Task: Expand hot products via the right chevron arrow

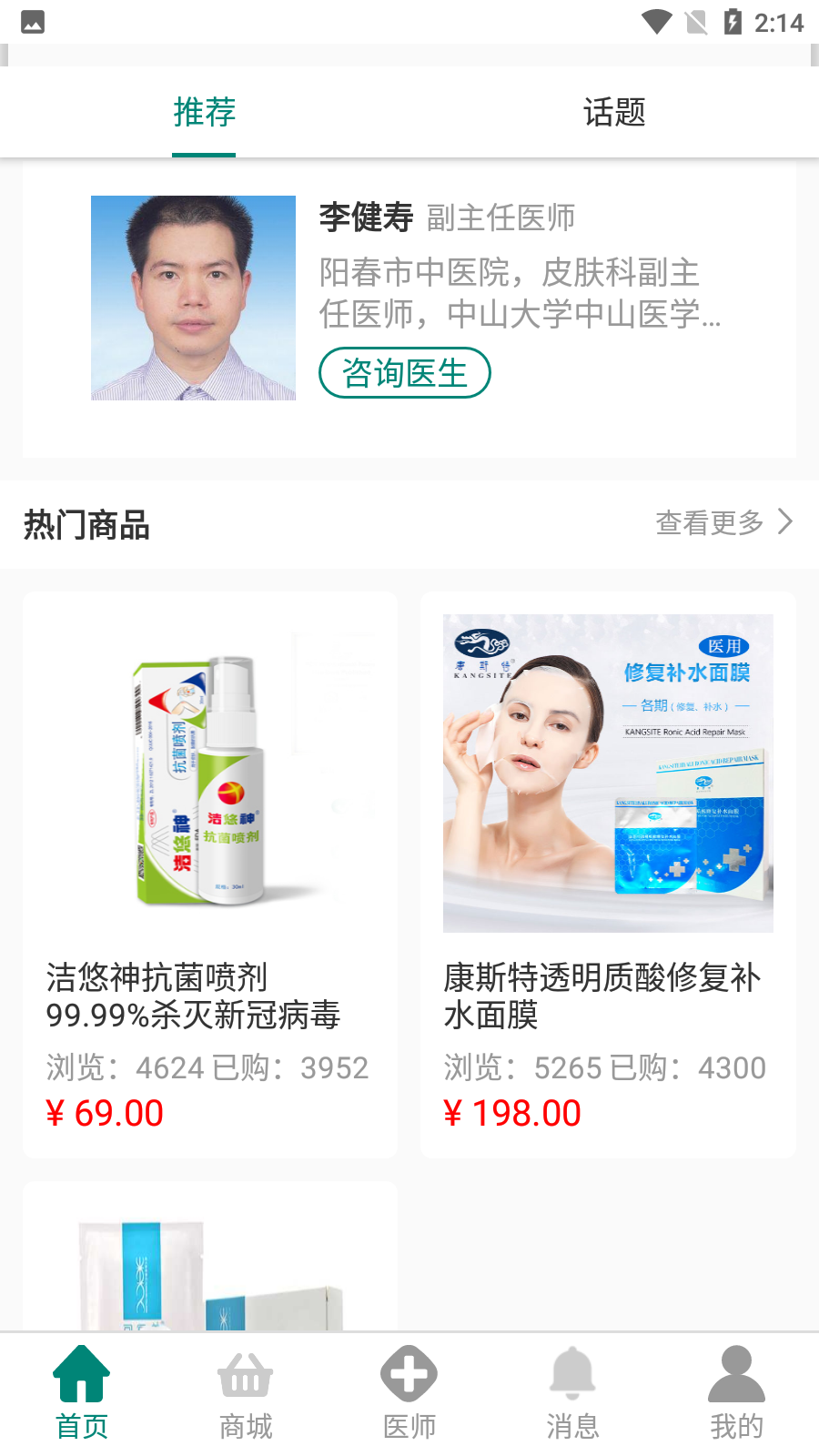Action: (784, 522)
